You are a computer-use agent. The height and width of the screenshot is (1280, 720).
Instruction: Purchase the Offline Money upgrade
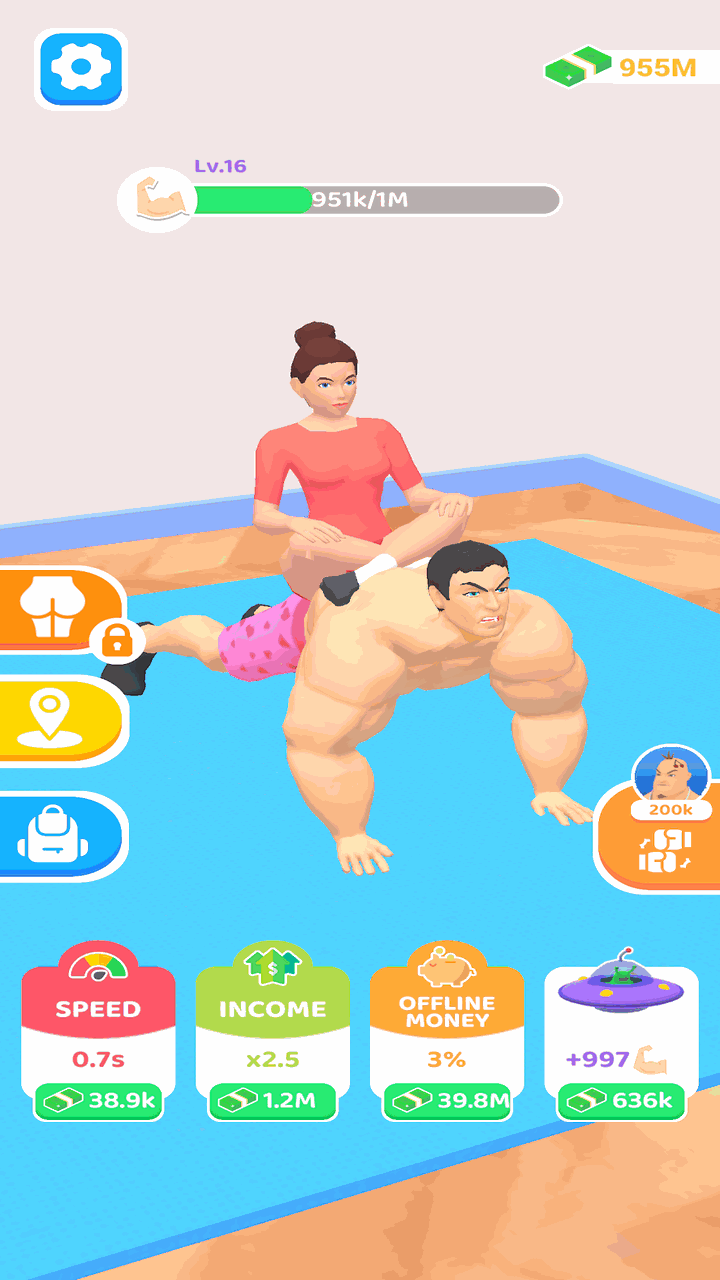pyautogui.click(x=447, y=1101)
